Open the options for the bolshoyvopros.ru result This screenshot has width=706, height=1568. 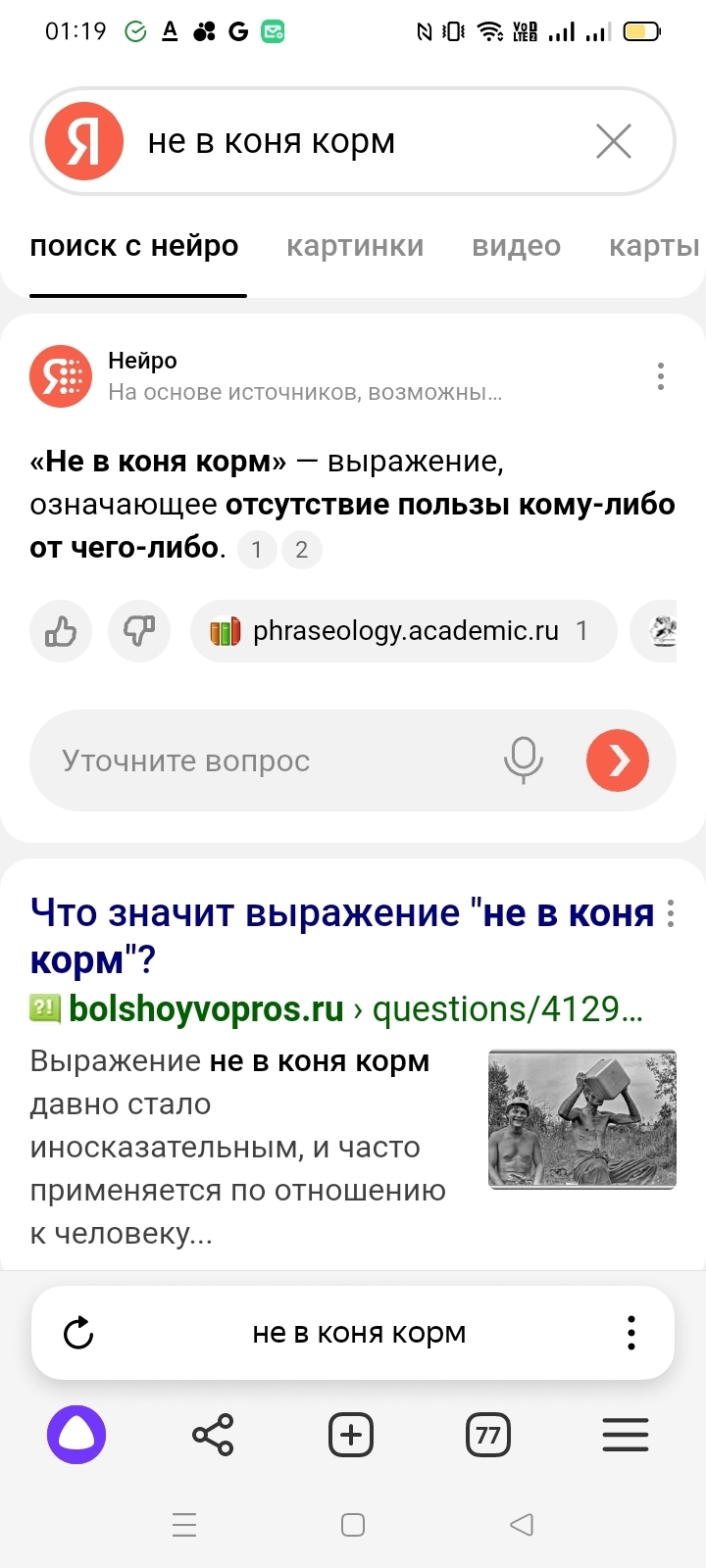671,913
